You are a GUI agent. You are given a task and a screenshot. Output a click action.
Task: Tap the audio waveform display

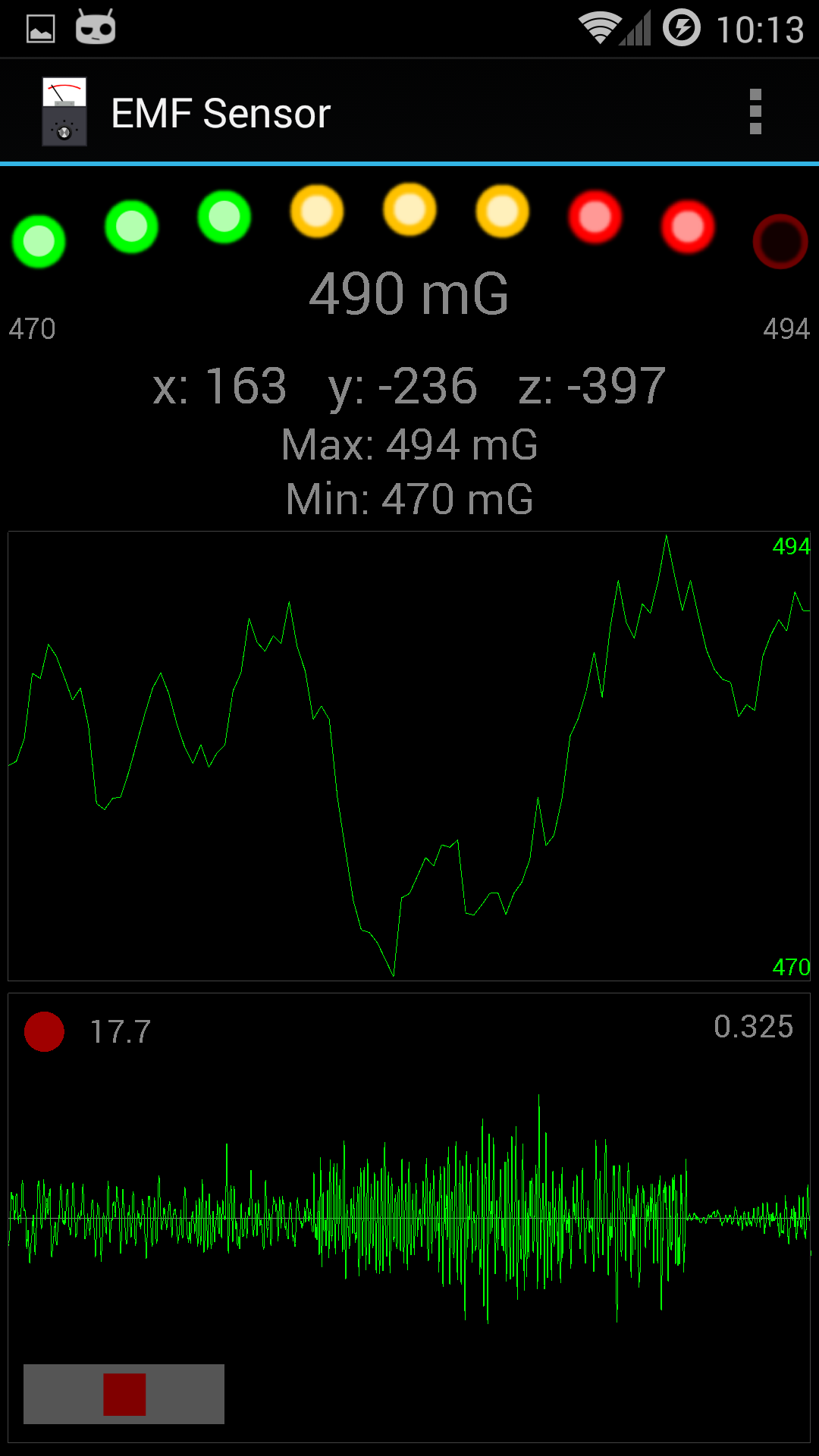[x=409, y=1213]
